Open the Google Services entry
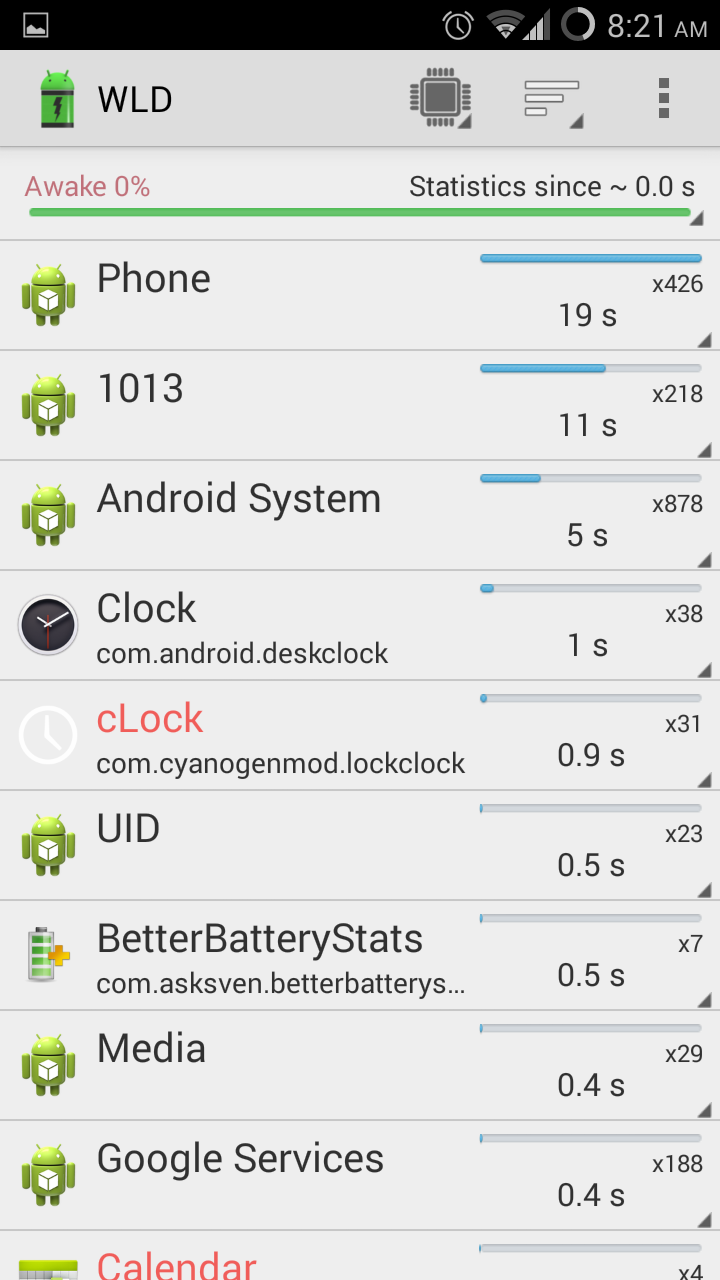 [x=360, y=1176]
